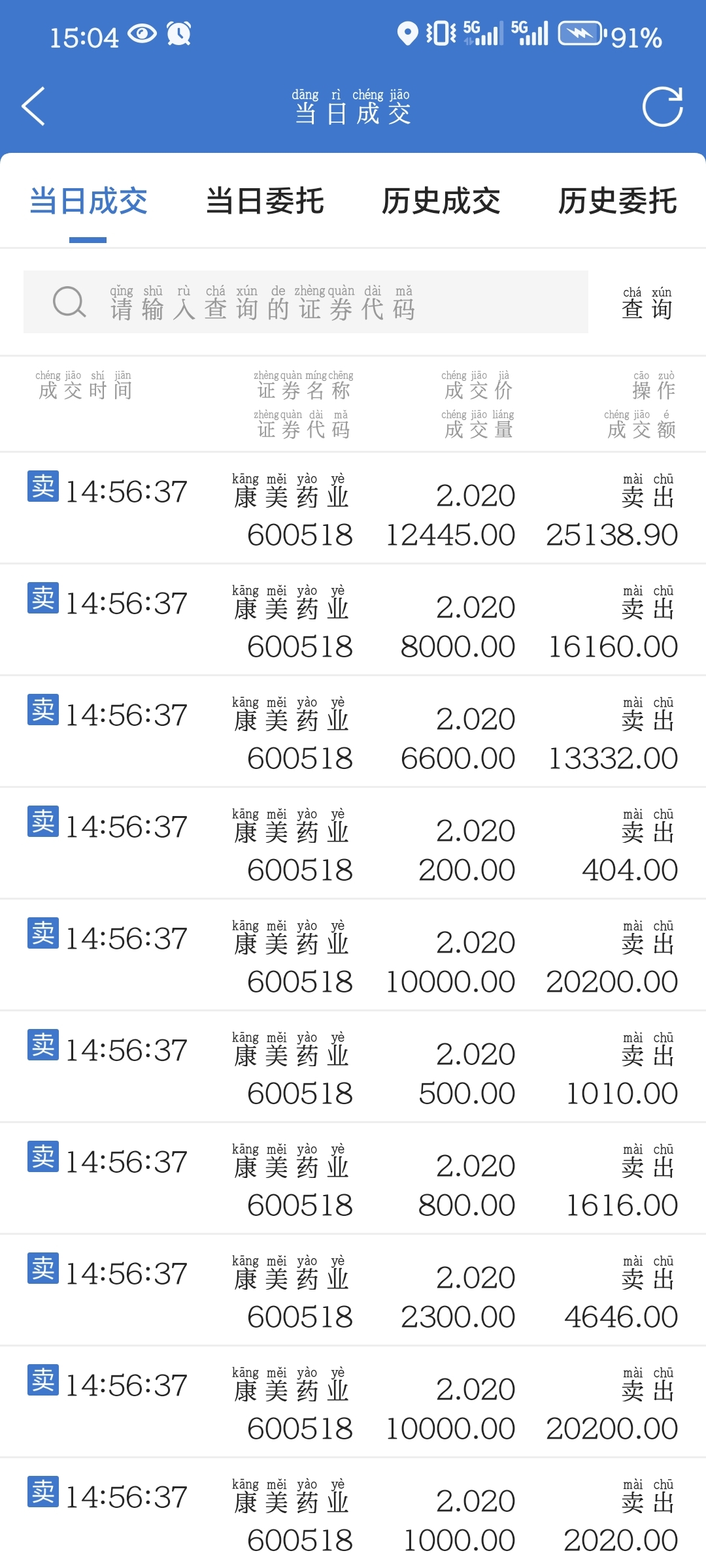706x1568 pixels.
Task: Open the 历史成交 tab
Action: pyautogui.click(x=441, y=201)
